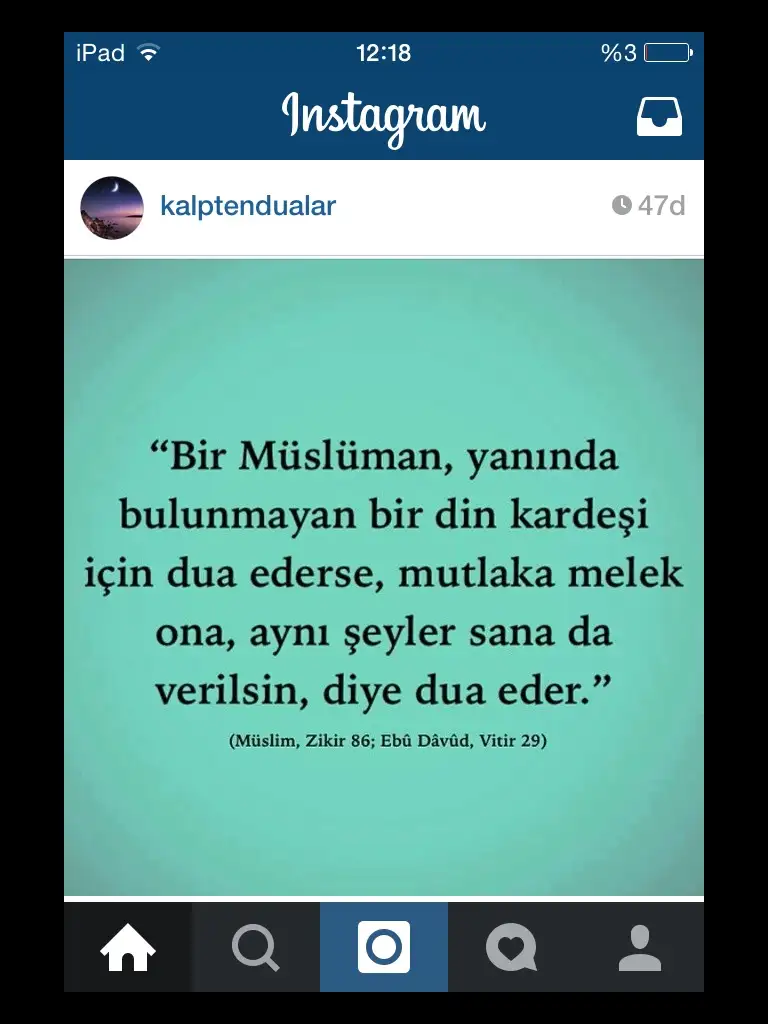Open kalptendualar's profile from username
The width and height of the screenshot is (768, 1024).
(247, 207)
